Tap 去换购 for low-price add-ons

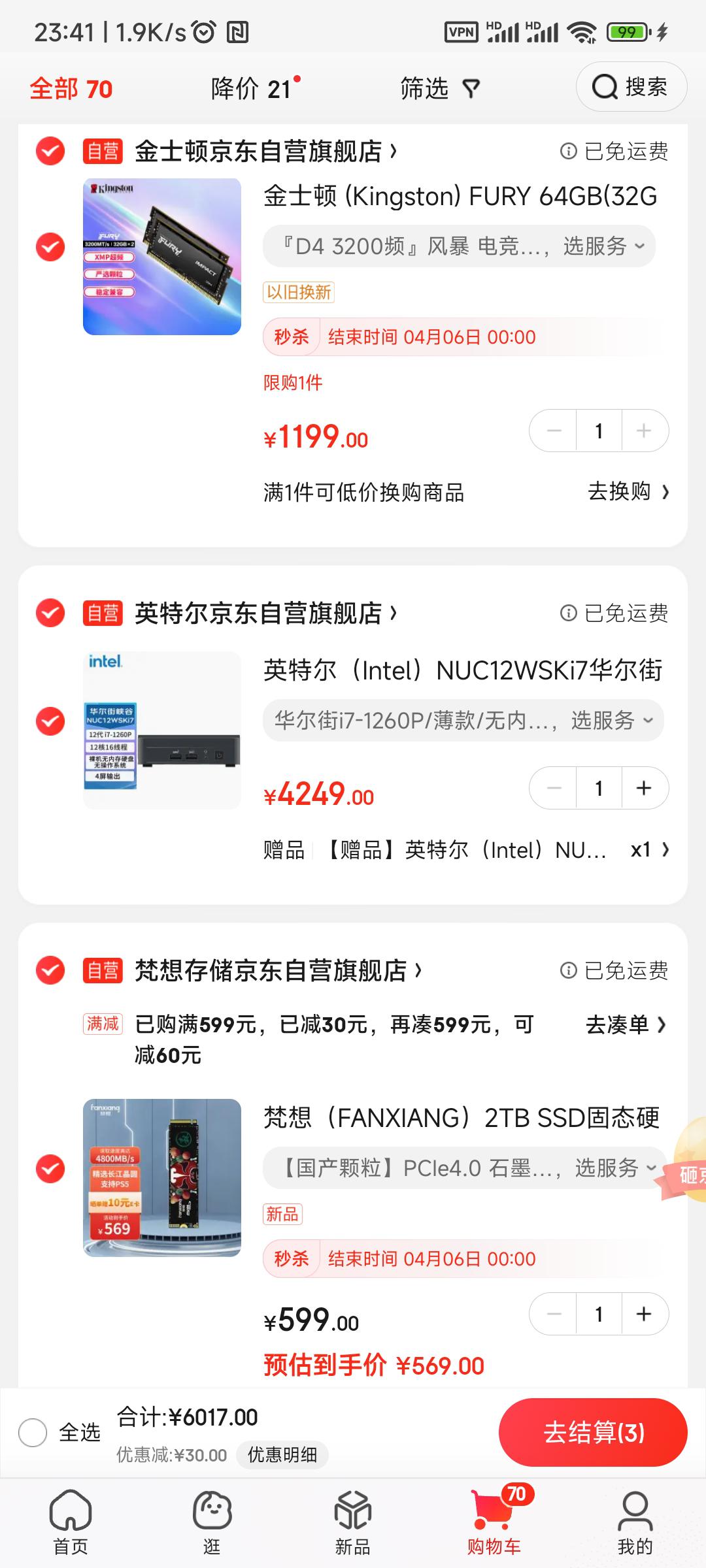[x=628, y=491]
